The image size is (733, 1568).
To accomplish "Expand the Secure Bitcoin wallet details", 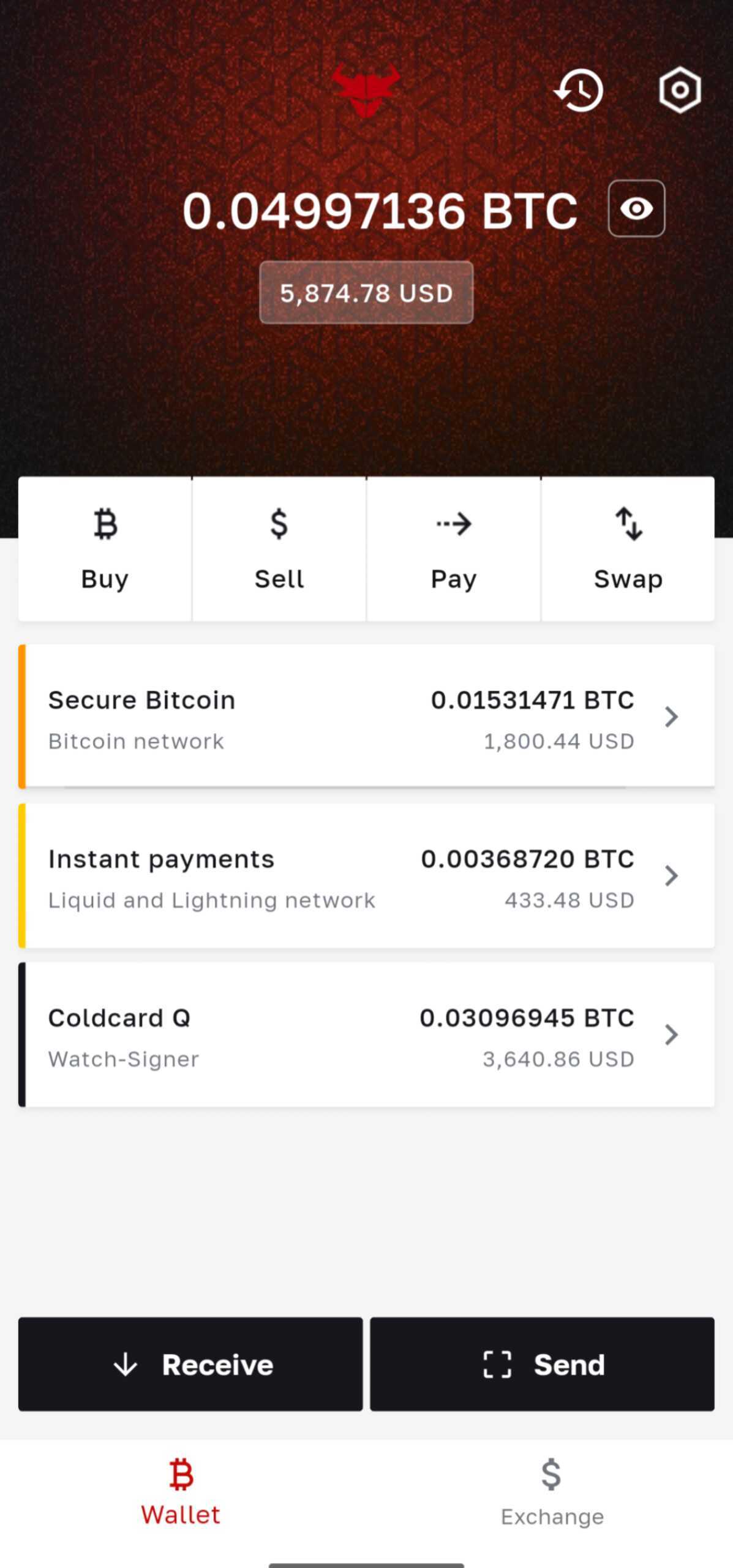I will pyautogui.click(x=672, y=717).
